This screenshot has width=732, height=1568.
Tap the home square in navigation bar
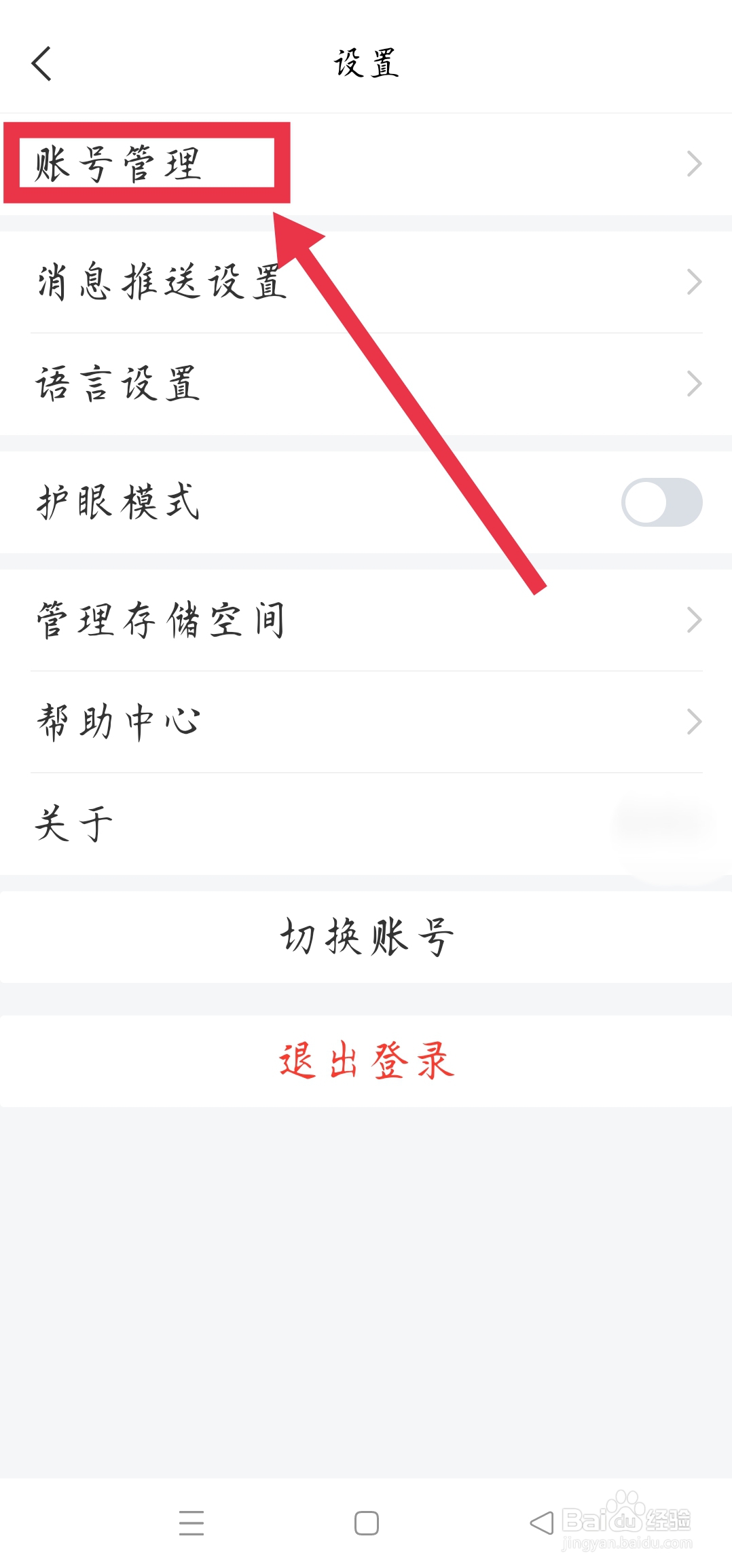point(366,1523)
